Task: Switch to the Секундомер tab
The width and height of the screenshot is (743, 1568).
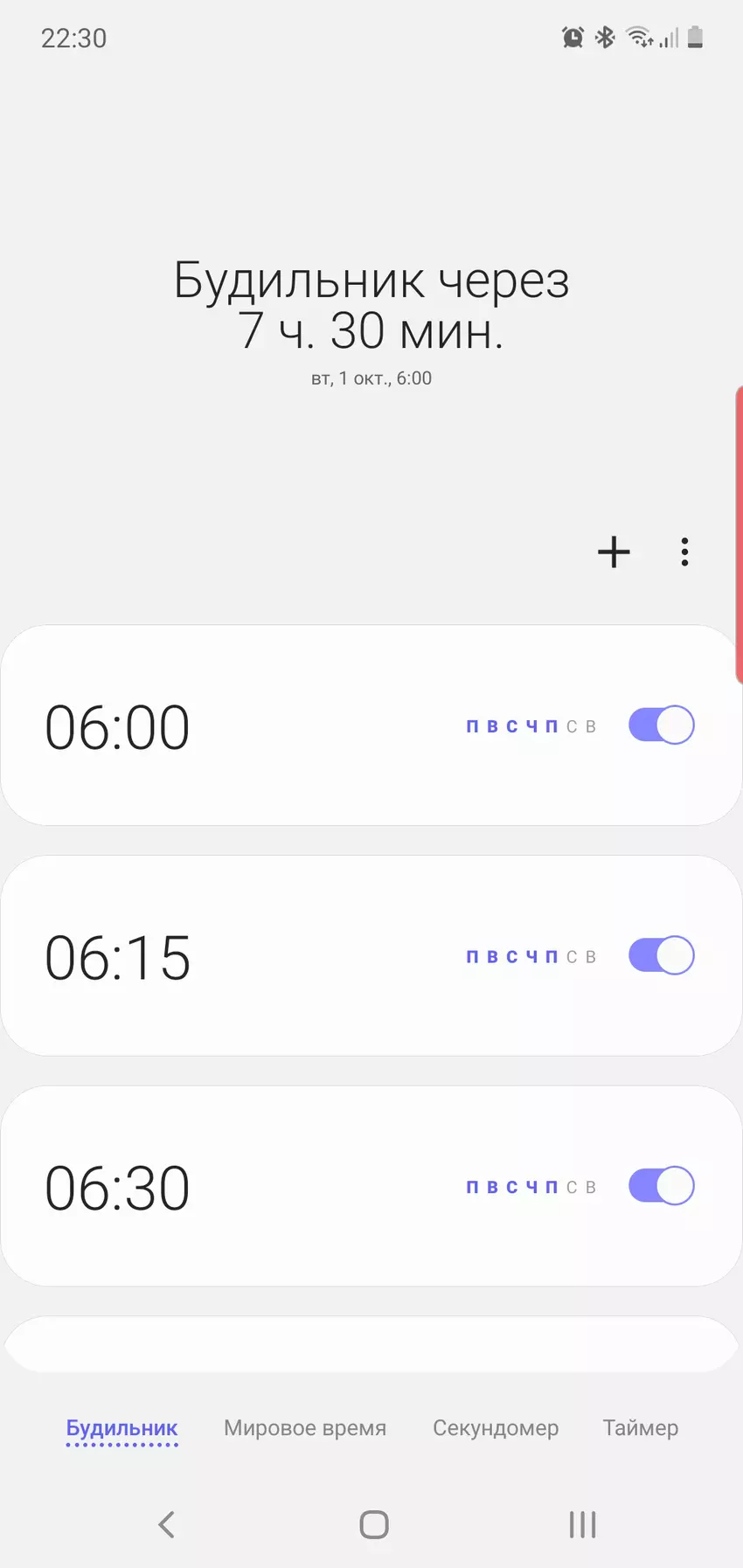Action: tap(496, 1427)
